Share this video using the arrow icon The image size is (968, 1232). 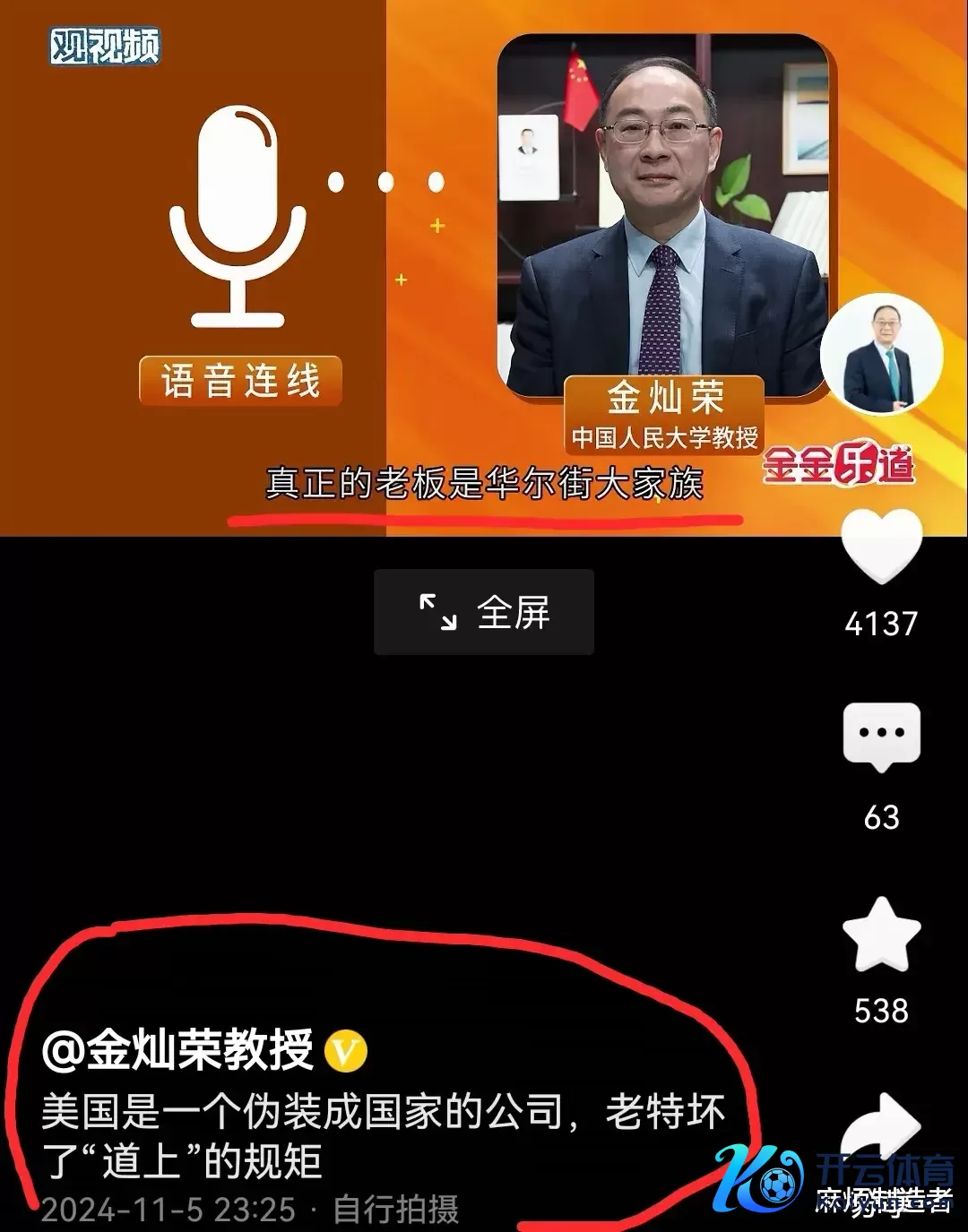click(x=887, y=1127)
